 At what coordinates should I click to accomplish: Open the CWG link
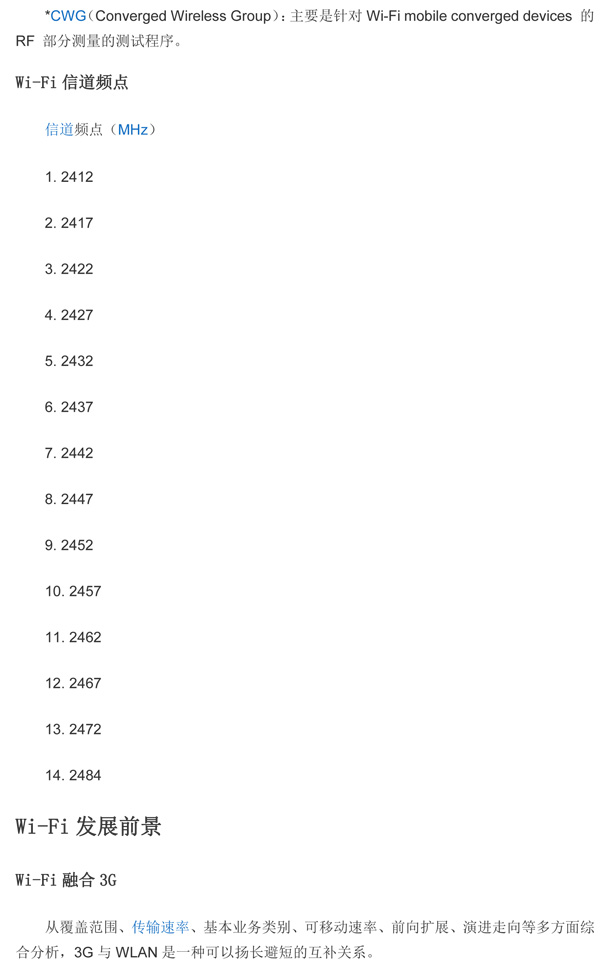click(x=68, y=16)
